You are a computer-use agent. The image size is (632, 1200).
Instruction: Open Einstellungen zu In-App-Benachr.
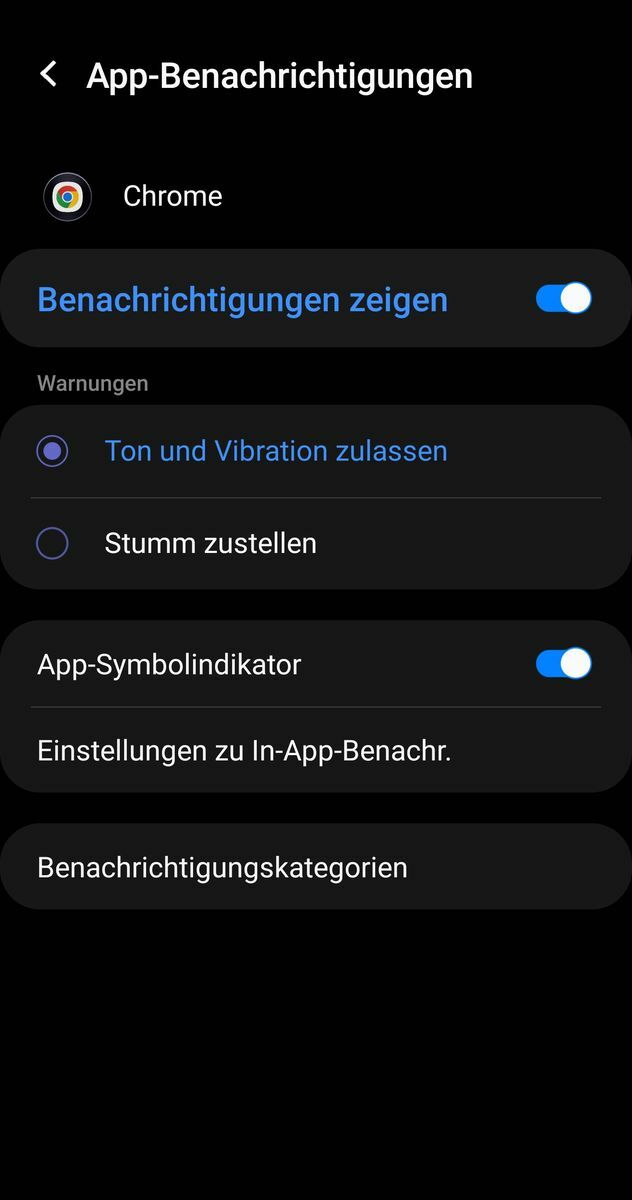(x=244, y=751)
